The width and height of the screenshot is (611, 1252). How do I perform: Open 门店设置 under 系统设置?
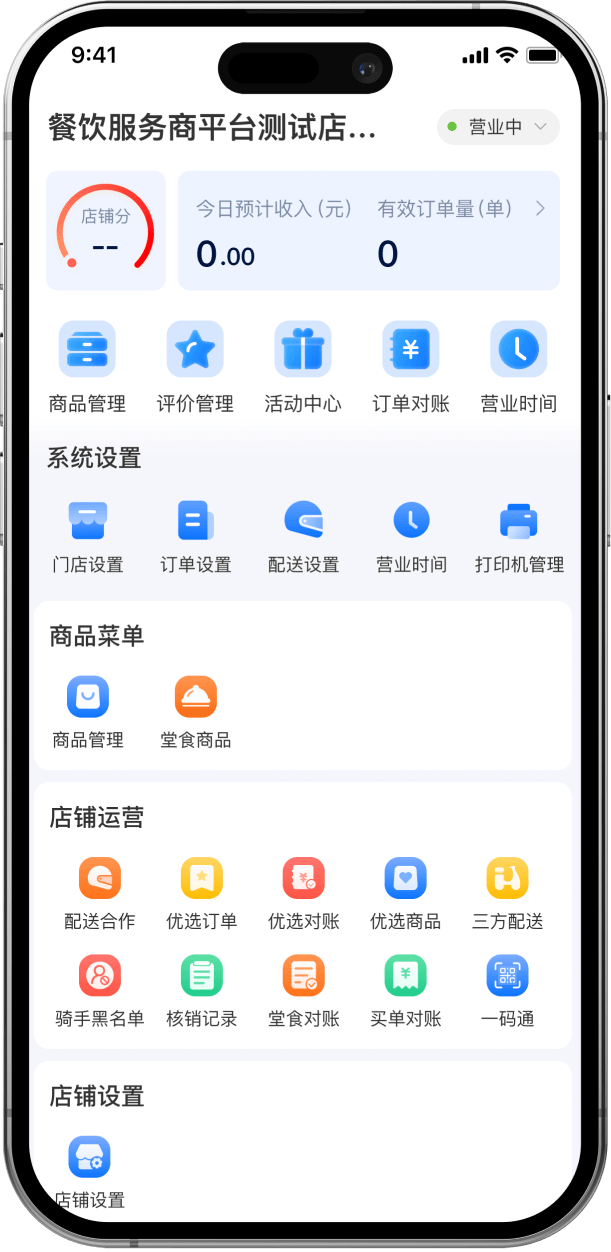point(88,536)
